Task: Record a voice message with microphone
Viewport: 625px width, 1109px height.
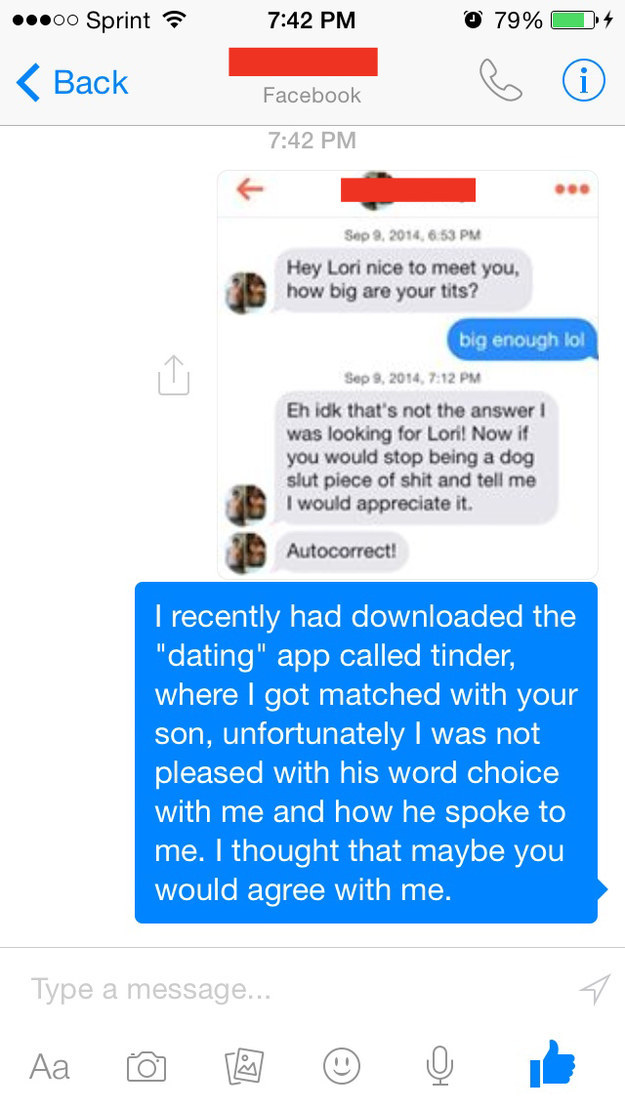Action: (x=439, y=1066)
